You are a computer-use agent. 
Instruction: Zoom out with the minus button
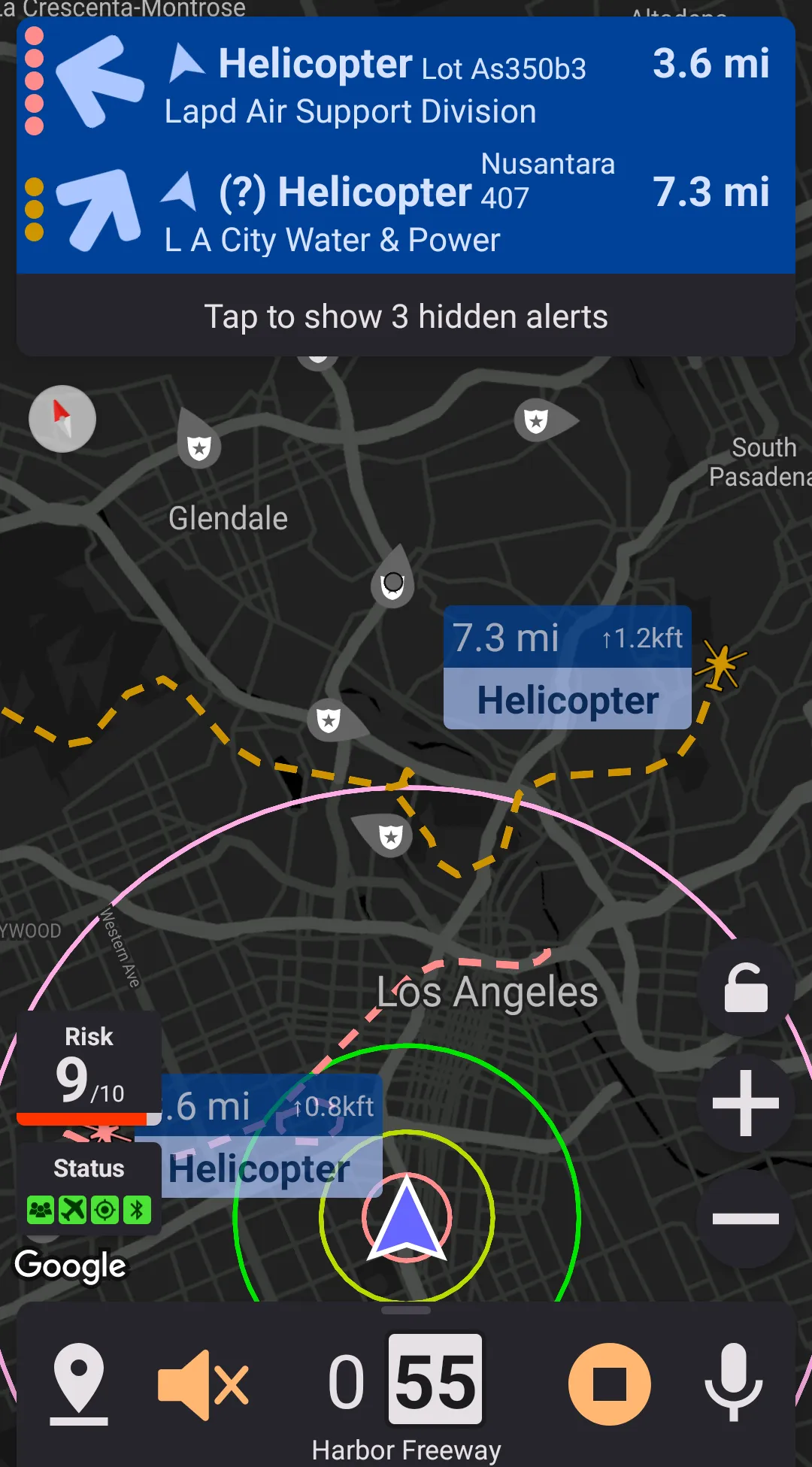(746, 1219)
